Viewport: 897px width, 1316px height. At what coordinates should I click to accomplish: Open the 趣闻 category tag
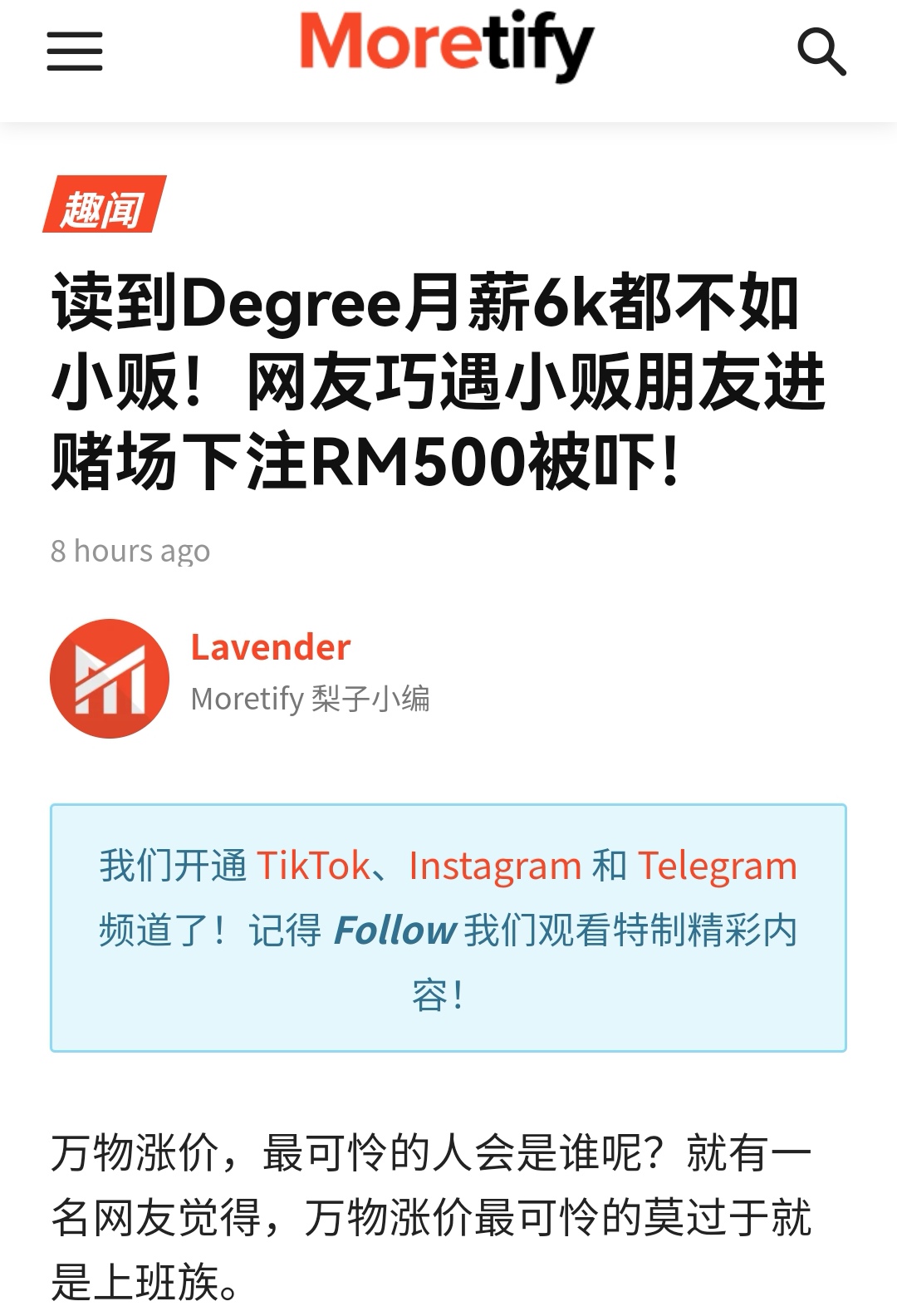104,205
